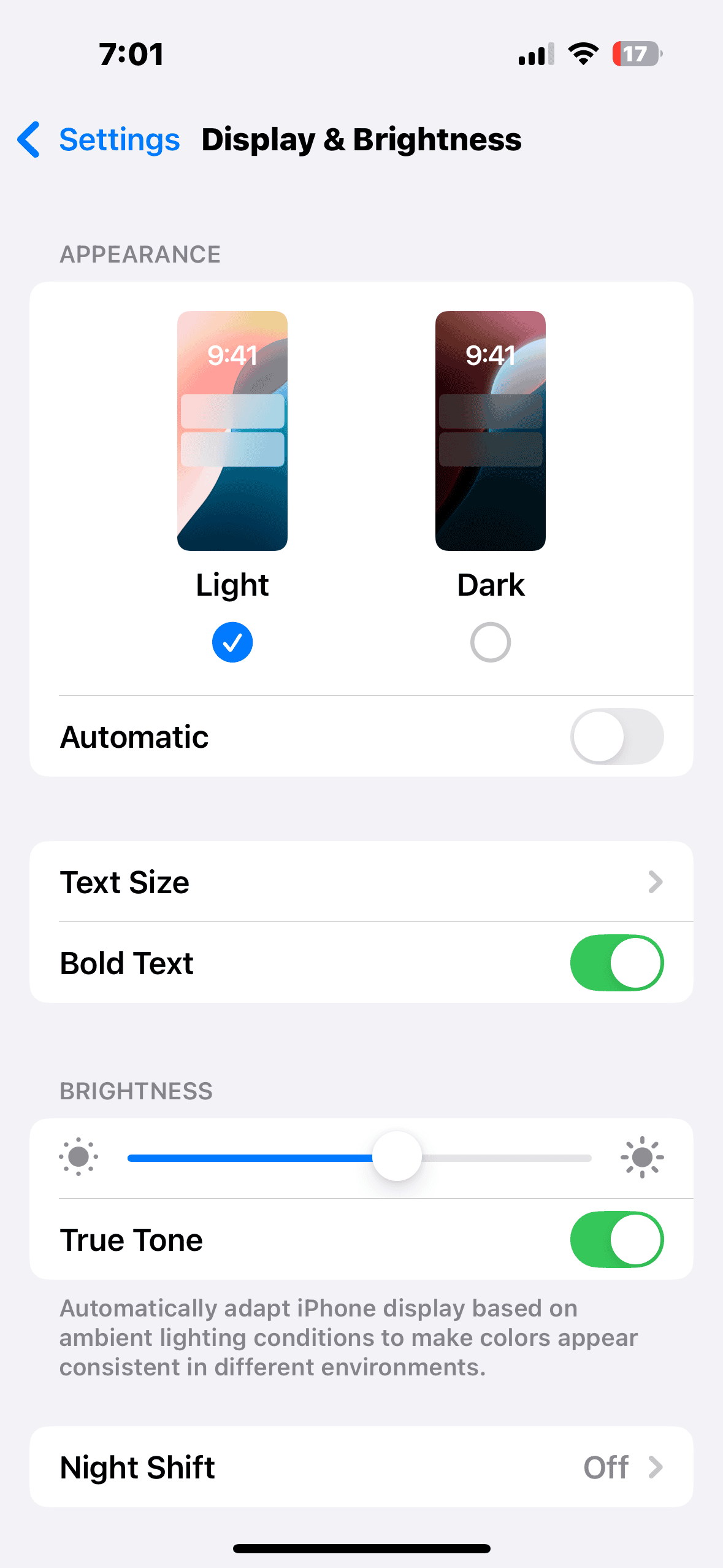Tap the Display & Brightness title
Viewport: 723px width, 1568px height.
361,140
